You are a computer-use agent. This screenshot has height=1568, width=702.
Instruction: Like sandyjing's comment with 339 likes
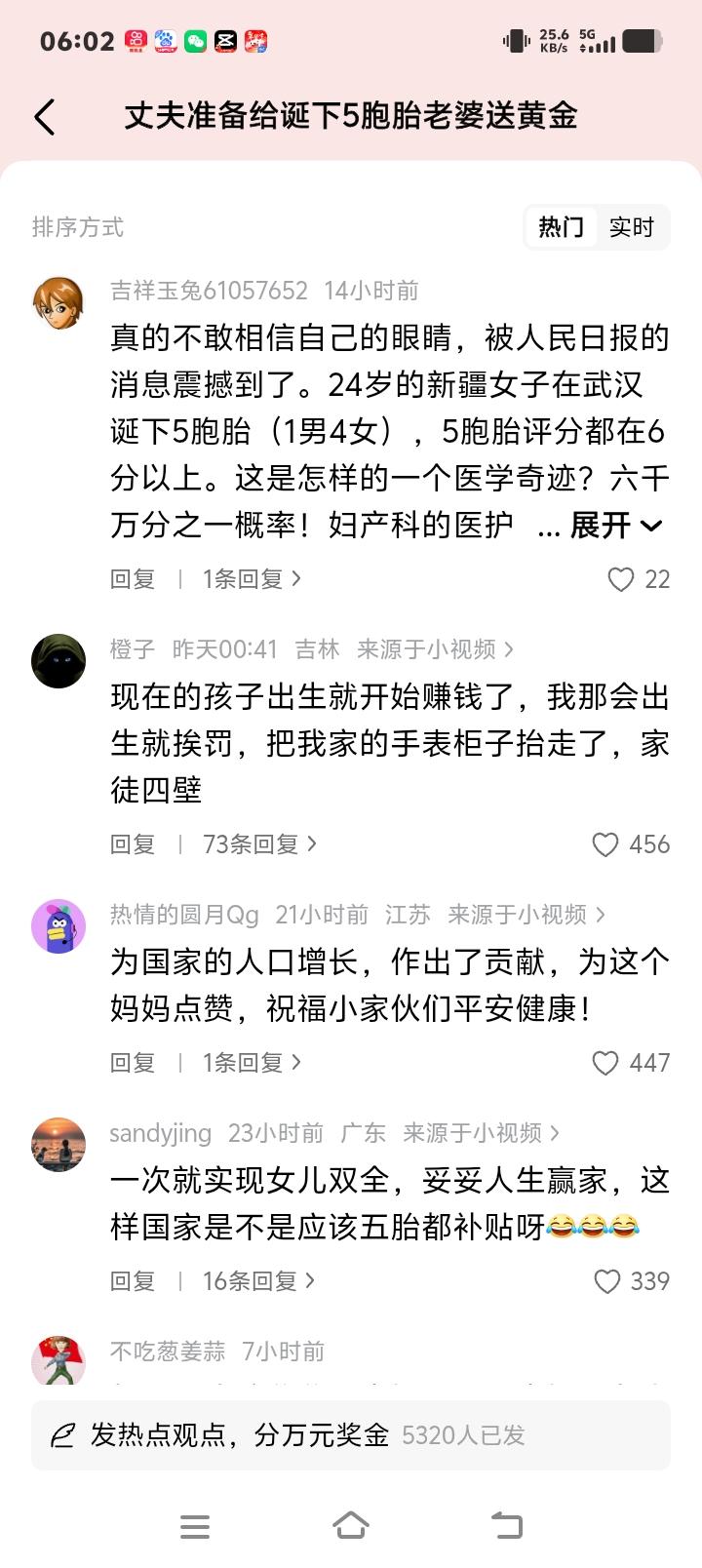click(x=606, y=1281)
